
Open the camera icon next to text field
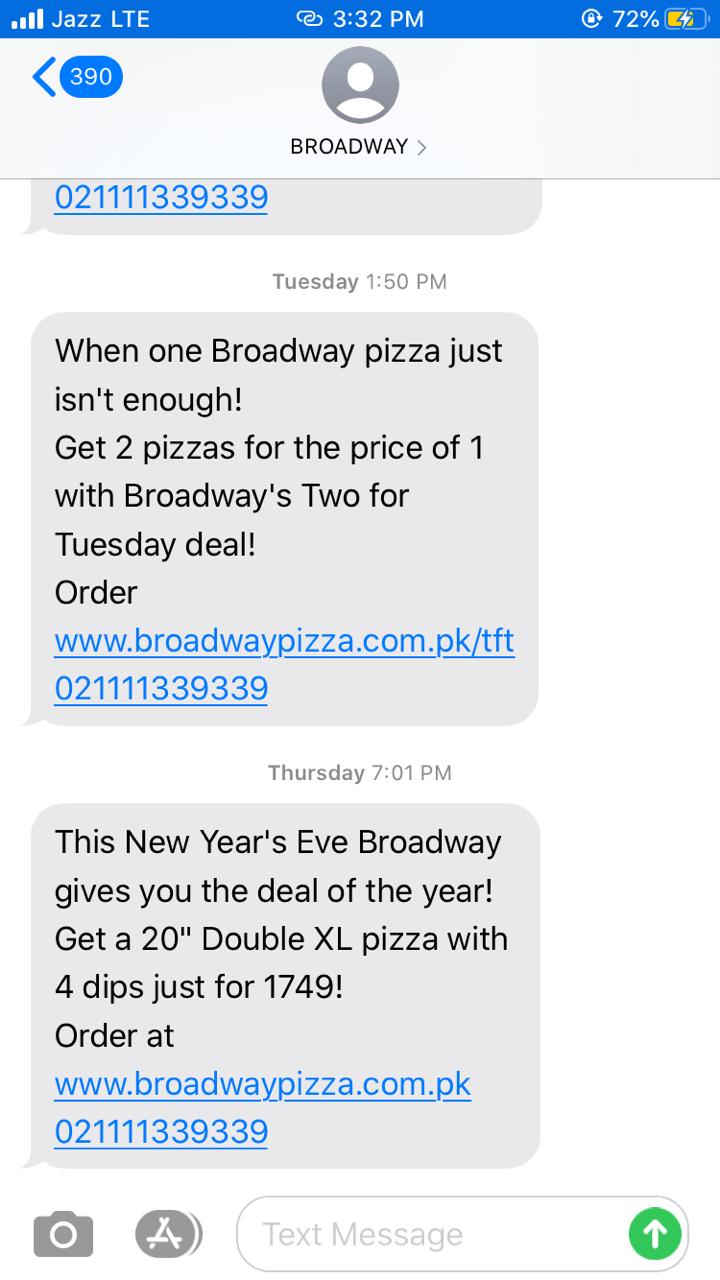63,1233
